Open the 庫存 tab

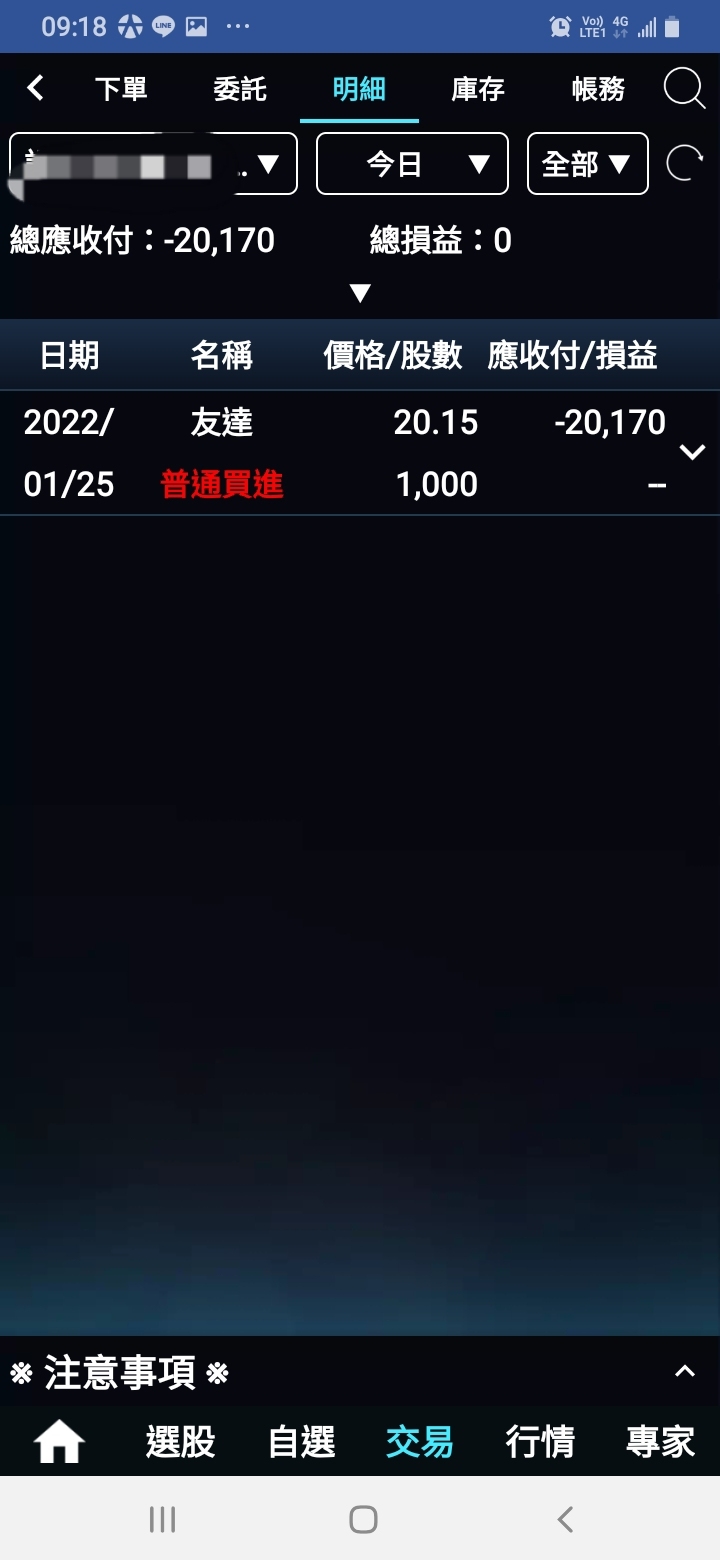pyautogui.click(x=478, y=89)
